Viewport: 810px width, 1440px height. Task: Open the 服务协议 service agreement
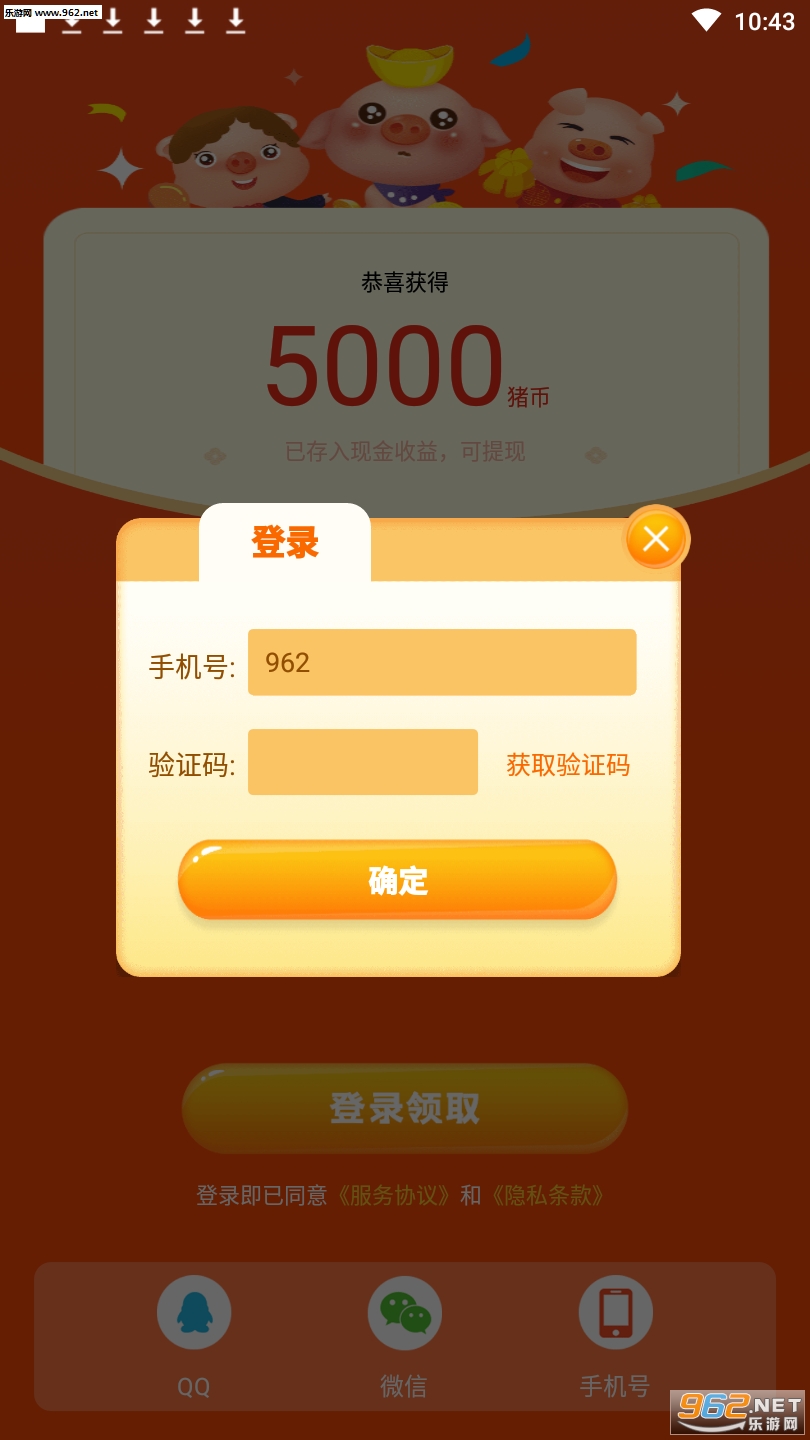click(394, 1195)
